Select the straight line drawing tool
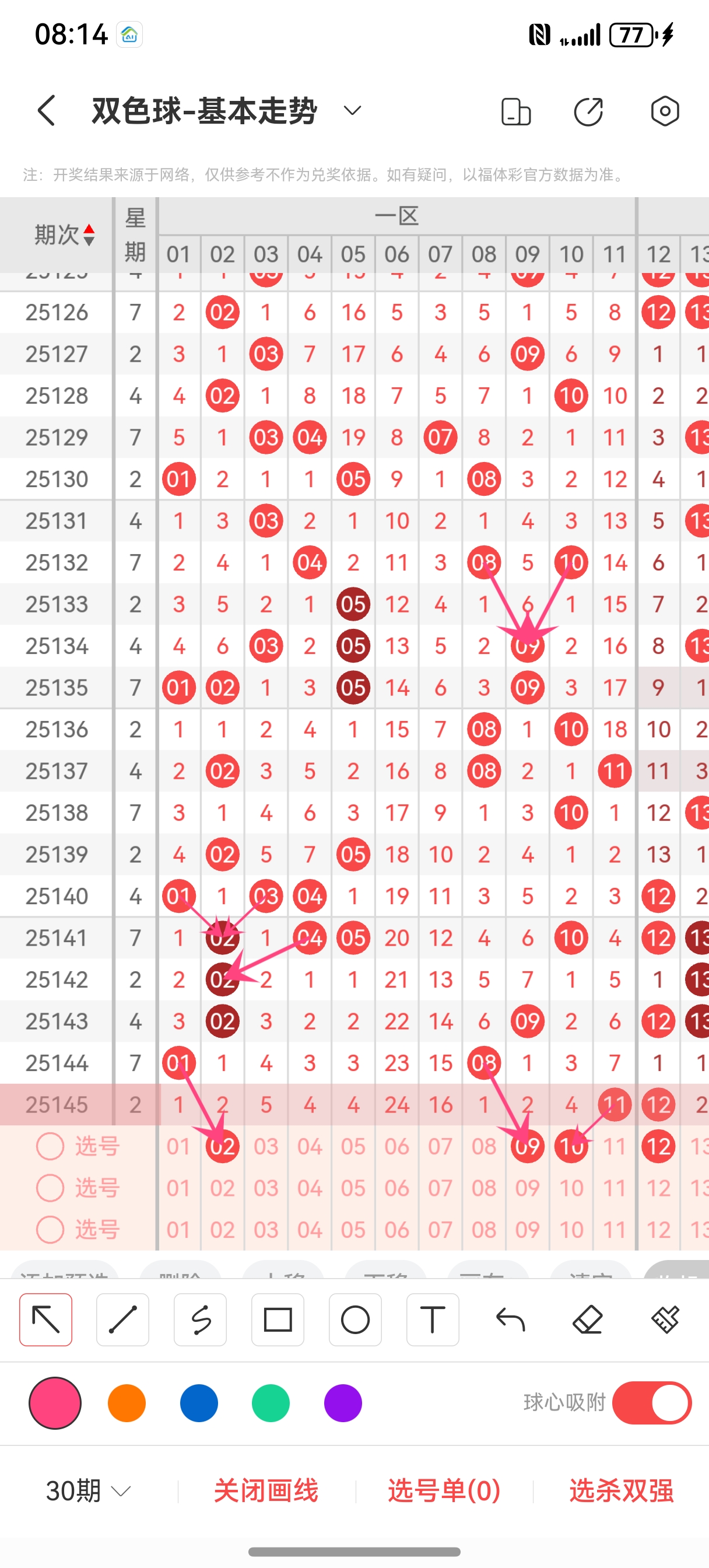 [123, 1319]
